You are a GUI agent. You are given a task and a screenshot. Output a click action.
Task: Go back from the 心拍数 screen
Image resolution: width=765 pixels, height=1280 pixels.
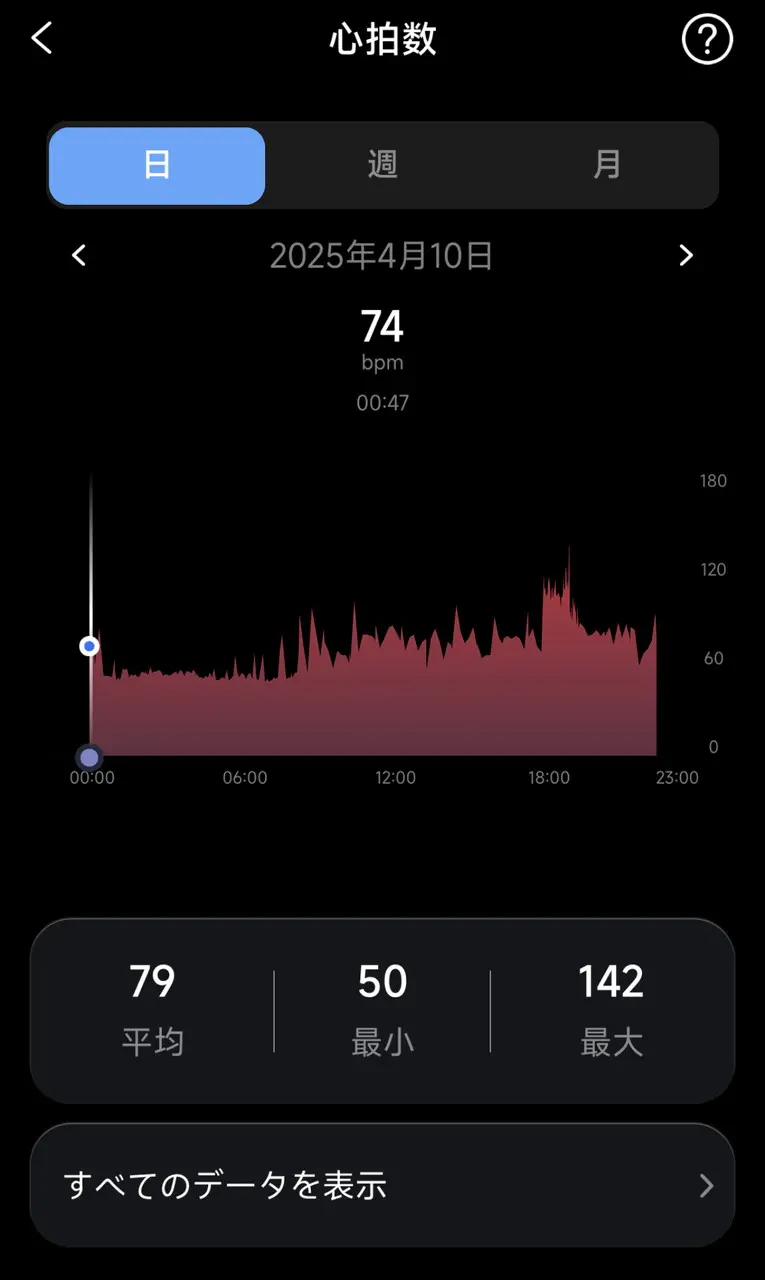pos(42,39)
